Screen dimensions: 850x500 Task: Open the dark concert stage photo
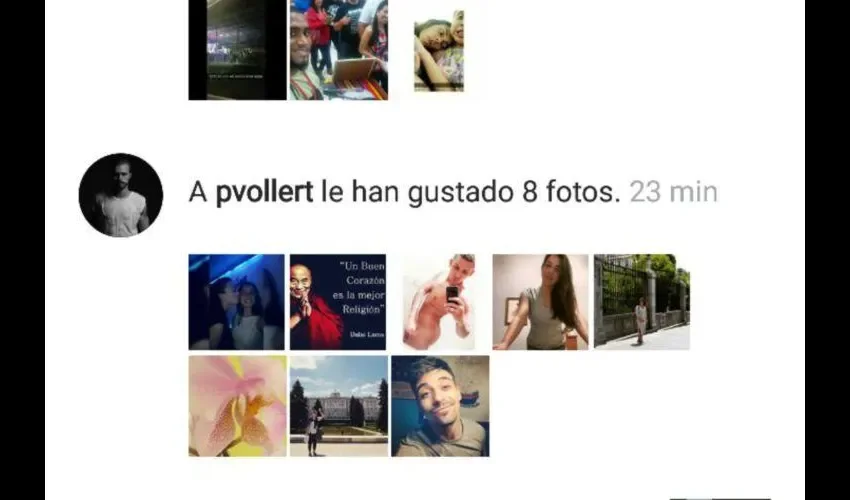(x=237, y=48)
